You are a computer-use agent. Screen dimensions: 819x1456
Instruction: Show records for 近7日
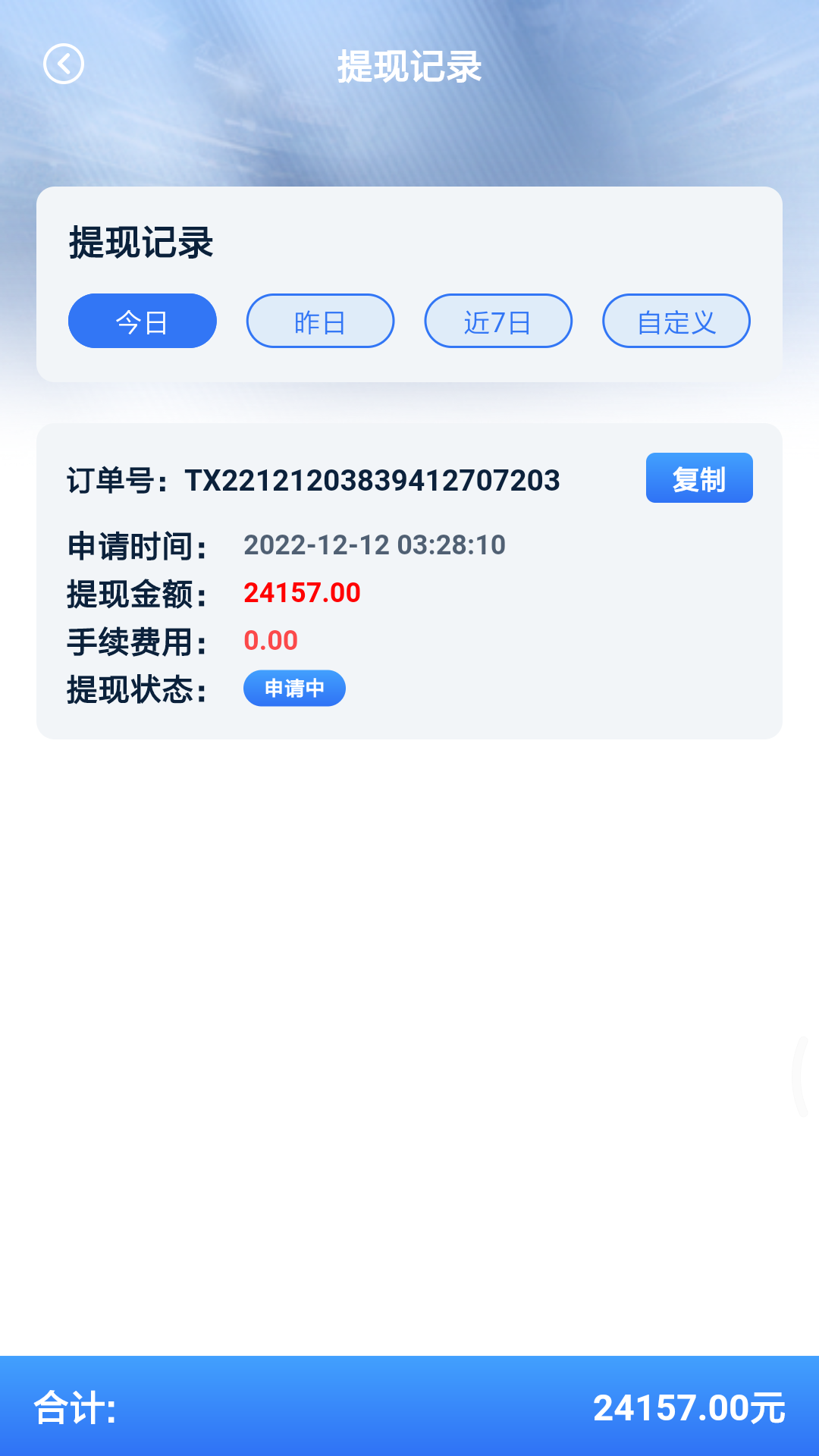coord(498,322)
